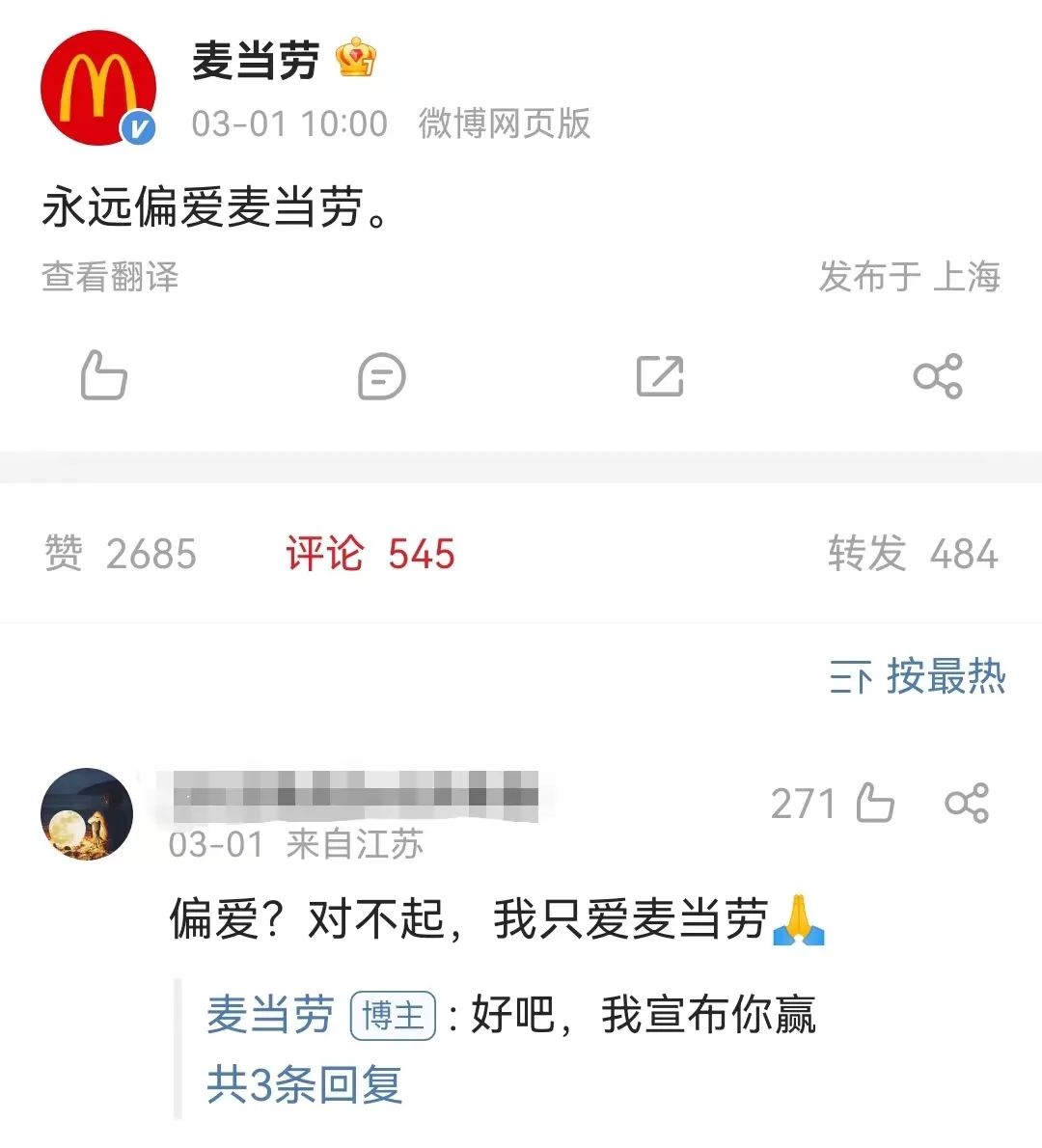Like the 麦当劳 post
Screen dimensions: 1042x1148
point(103,375)
